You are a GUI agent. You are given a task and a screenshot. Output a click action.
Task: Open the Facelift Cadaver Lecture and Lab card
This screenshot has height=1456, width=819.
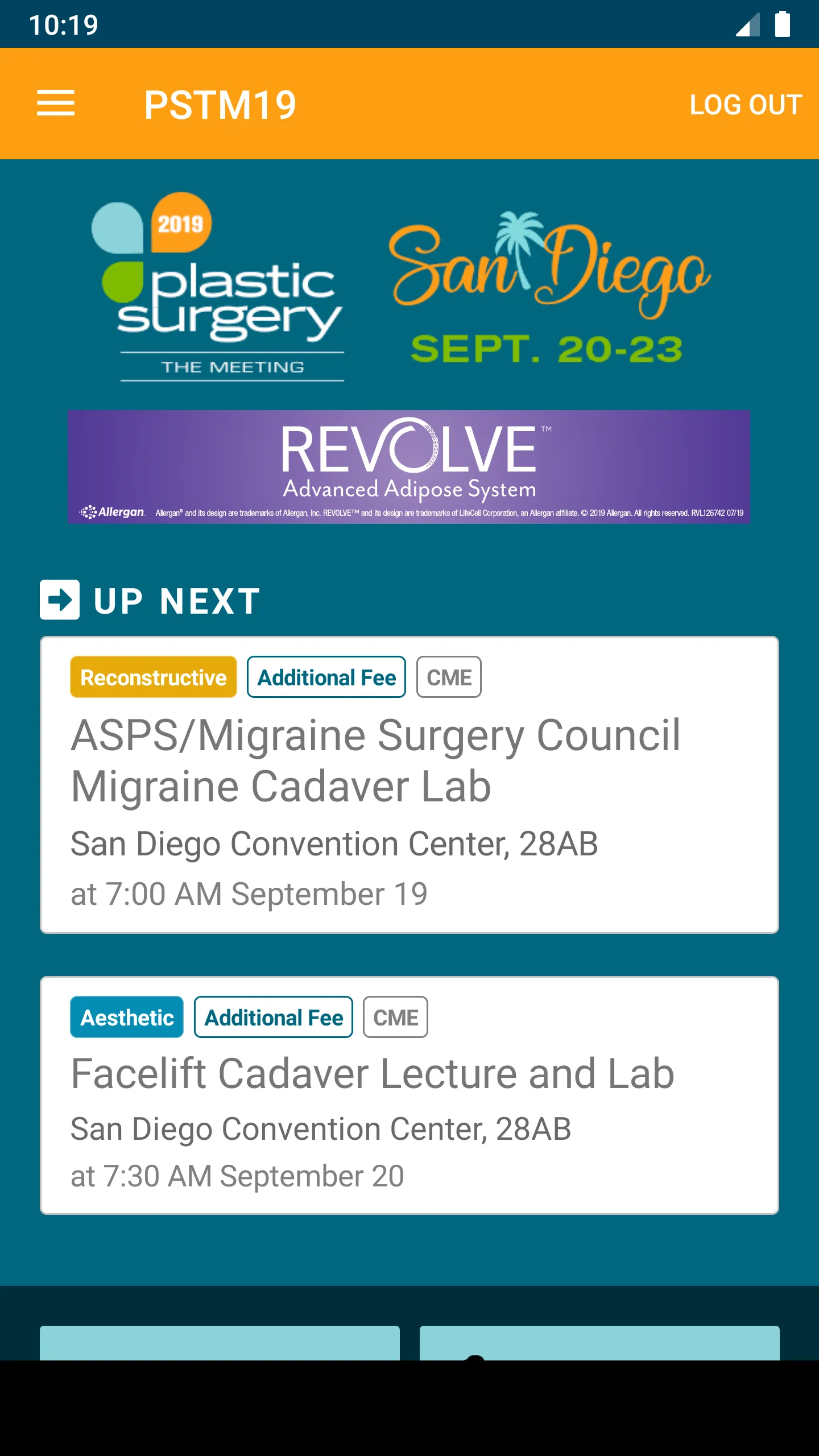(x=409, y=1095)
